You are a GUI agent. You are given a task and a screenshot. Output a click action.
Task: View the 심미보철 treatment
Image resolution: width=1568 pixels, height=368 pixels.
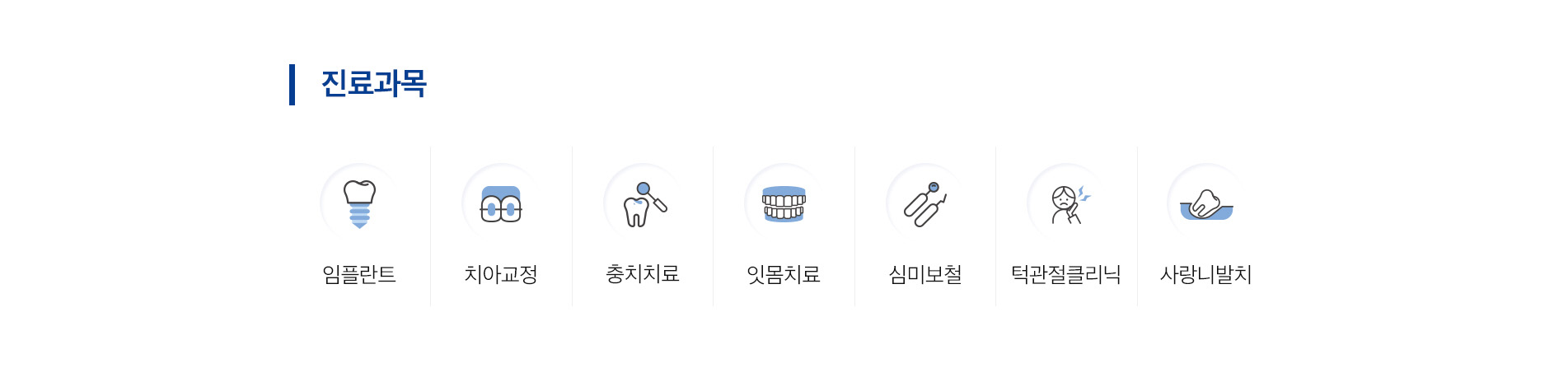925,226
